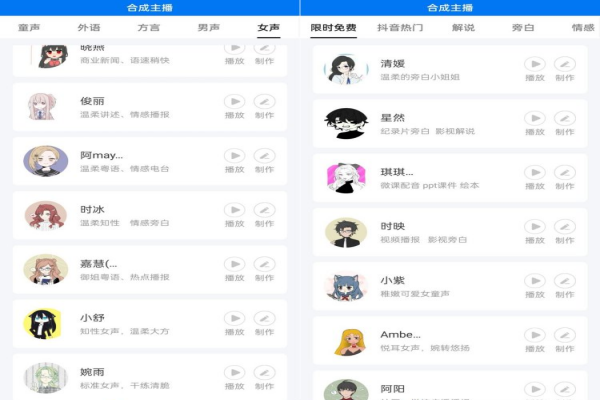Tap 制作 for 阿may
Viewport: 600px width, 400px height.
(264, 156)
